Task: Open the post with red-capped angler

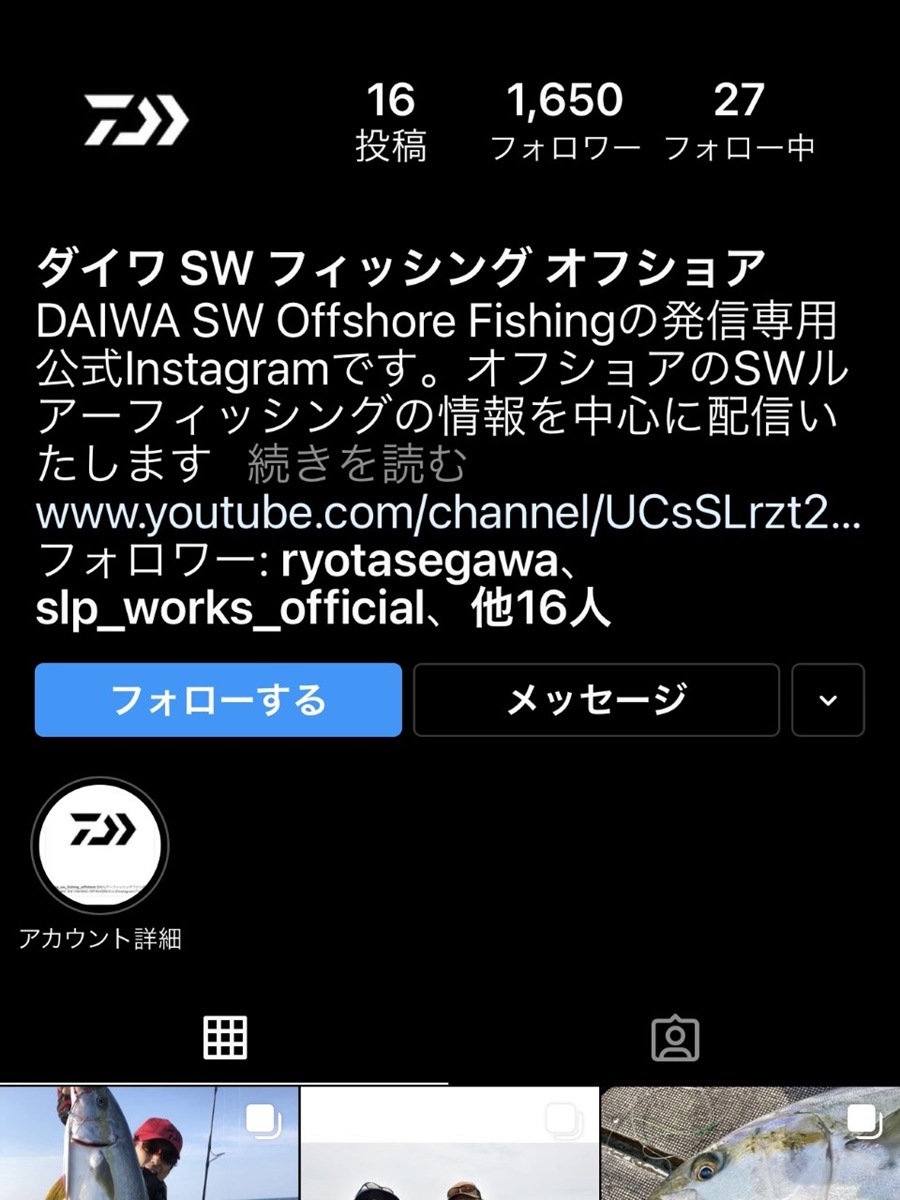Action: (x=149, y=1144)
